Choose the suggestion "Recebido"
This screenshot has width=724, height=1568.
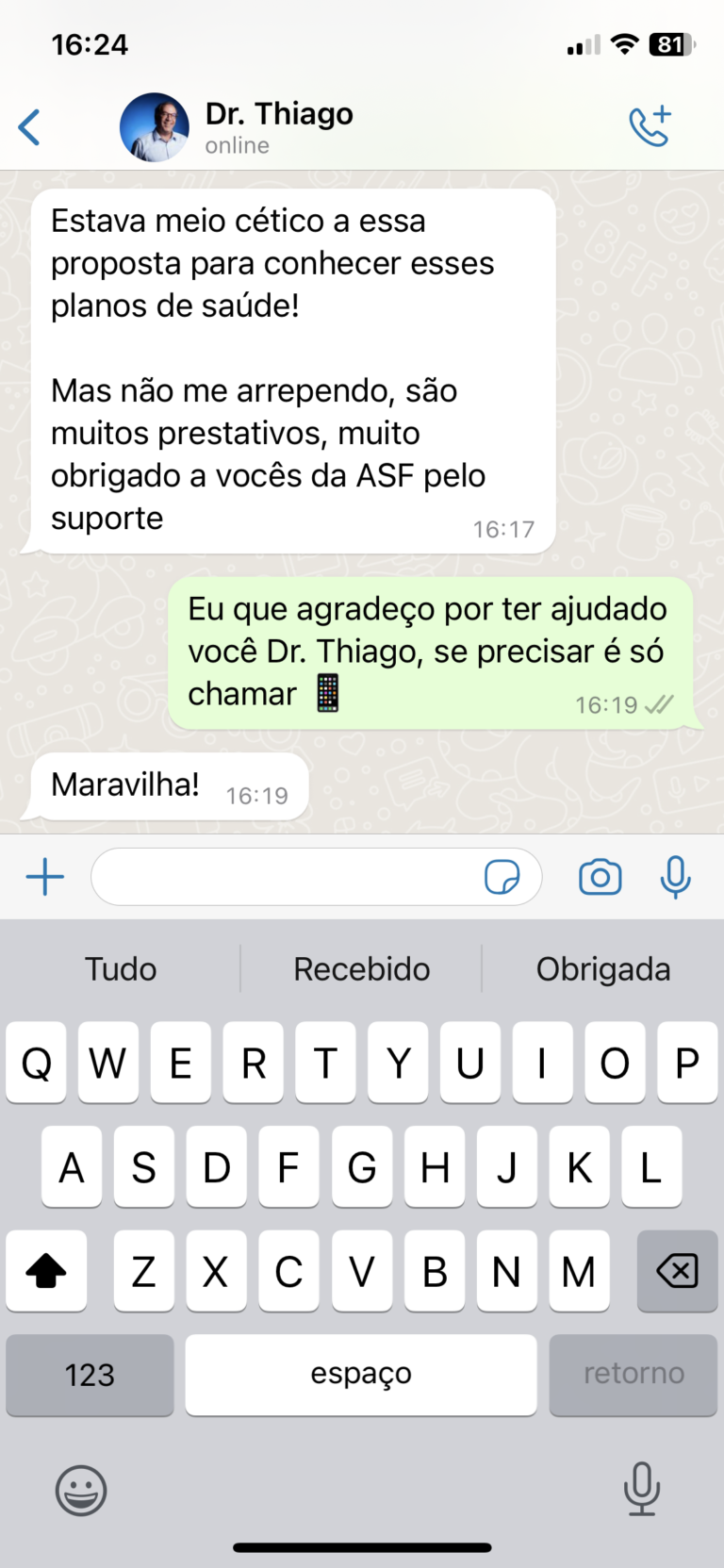point(361,968)
